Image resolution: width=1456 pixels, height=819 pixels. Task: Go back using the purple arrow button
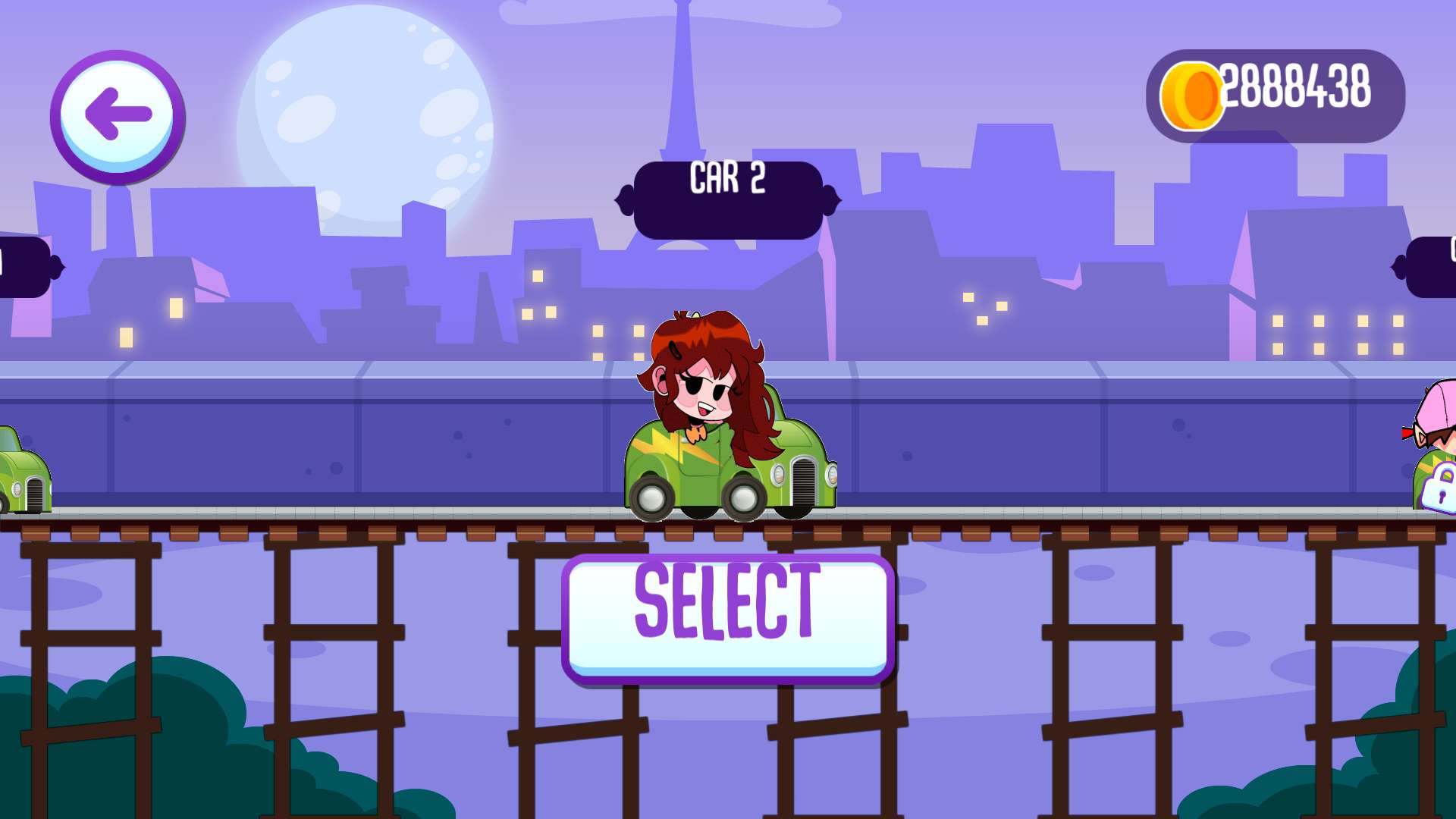point(118,116)
